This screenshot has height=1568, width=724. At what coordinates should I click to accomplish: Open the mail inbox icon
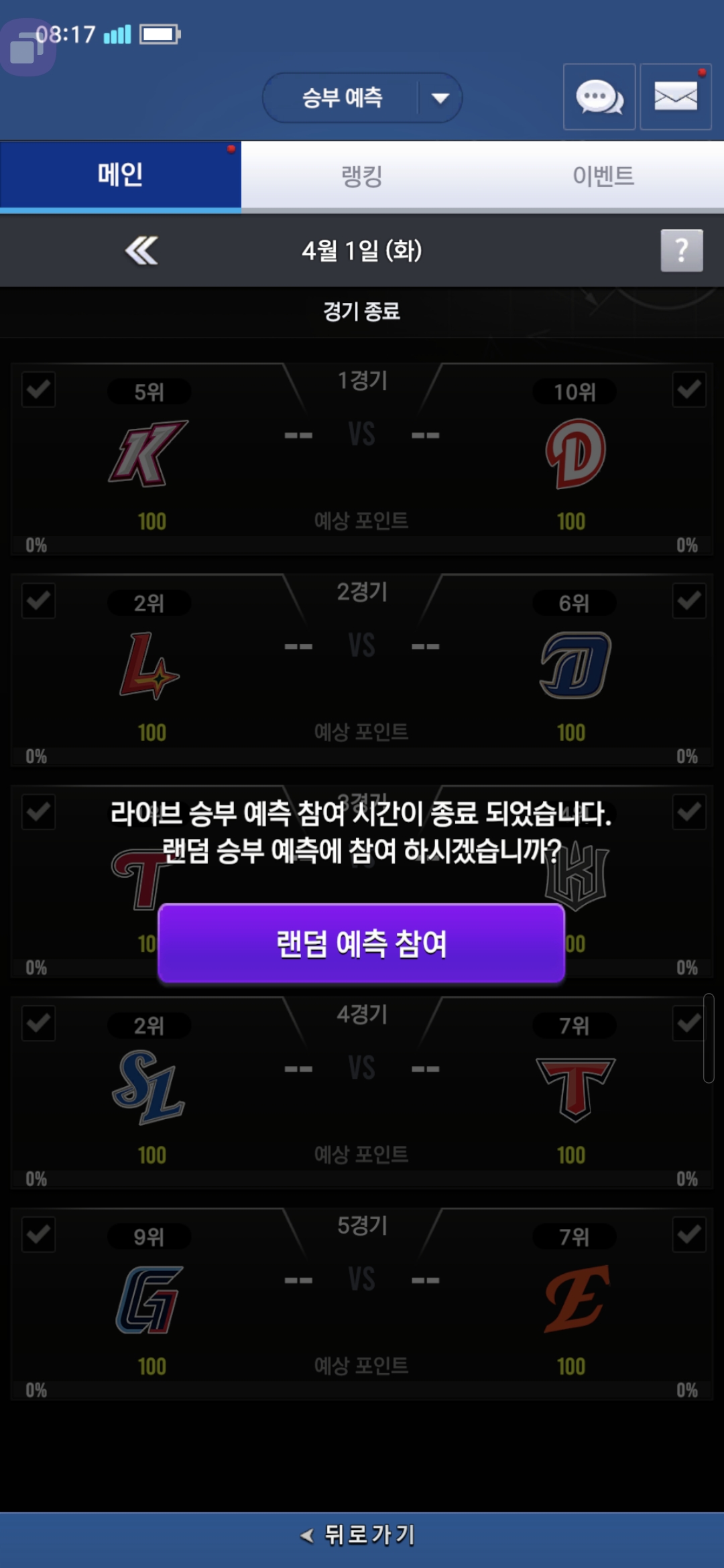675,97
